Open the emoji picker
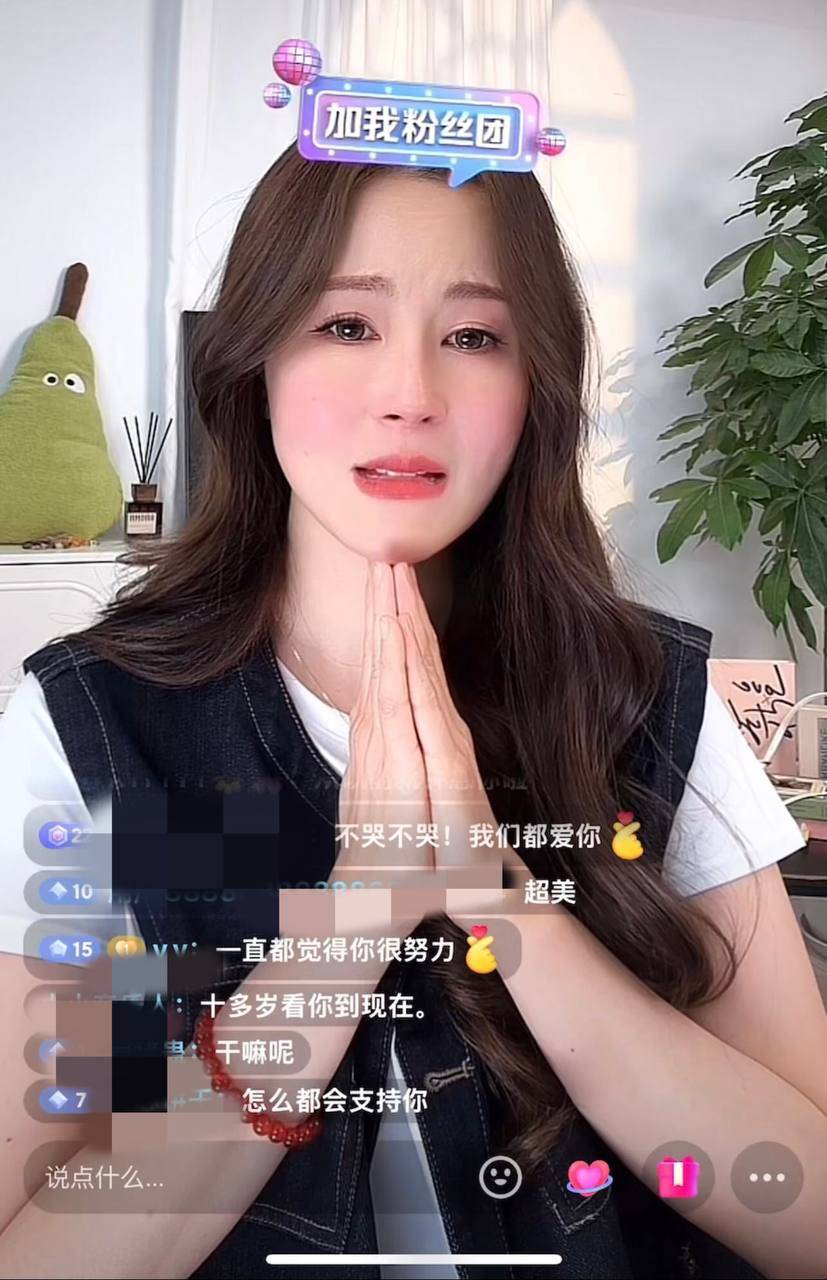 (500, 1177)
